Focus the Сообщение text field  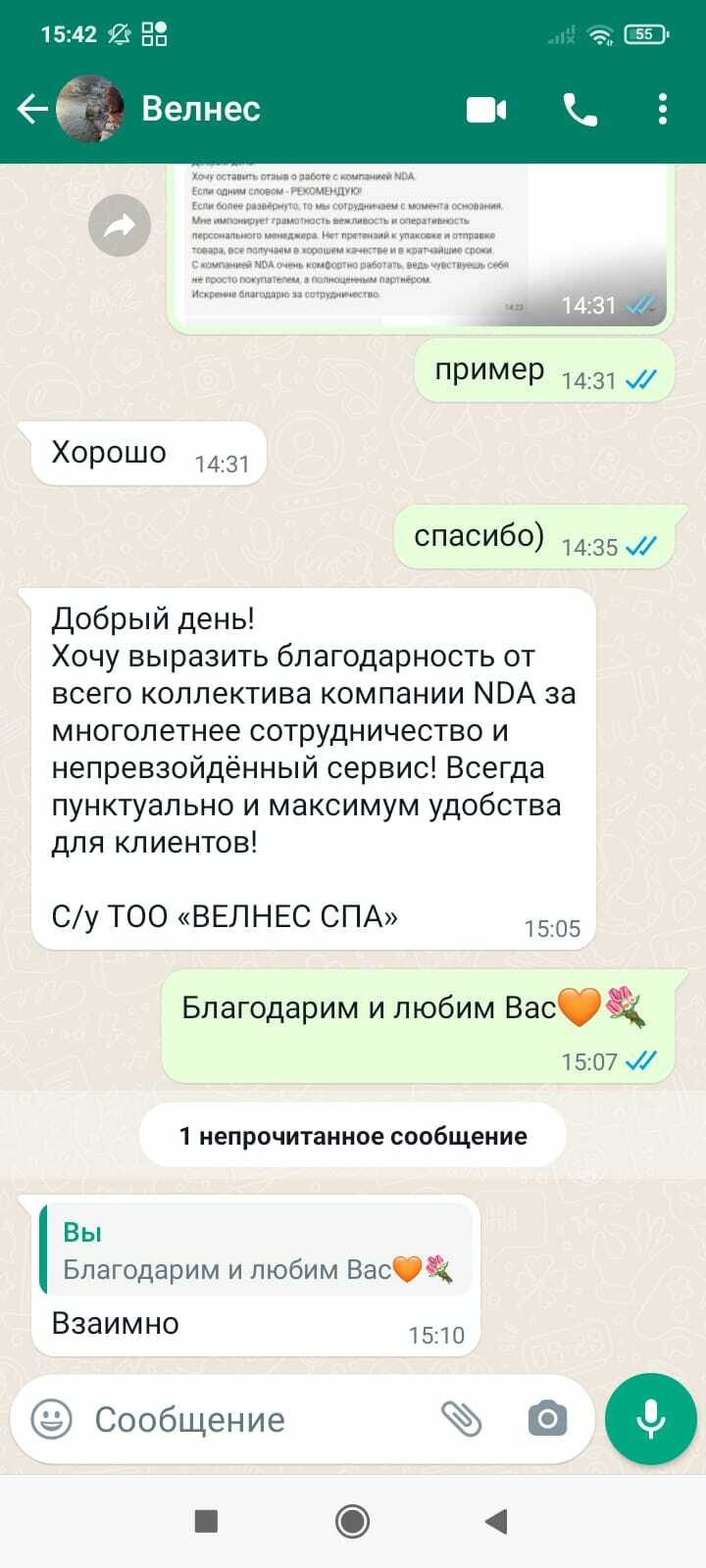[x=255, y=1419]
